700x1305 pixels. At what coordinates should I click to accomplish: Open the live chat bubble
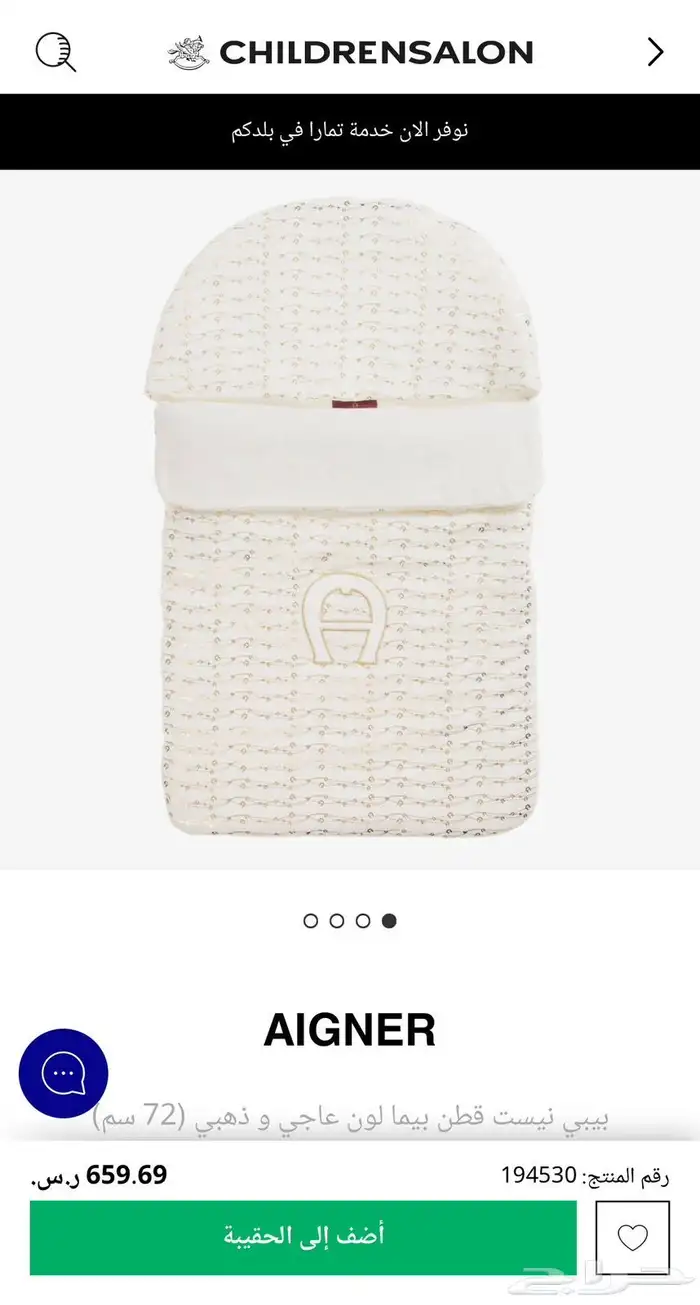pos(63,1074)
